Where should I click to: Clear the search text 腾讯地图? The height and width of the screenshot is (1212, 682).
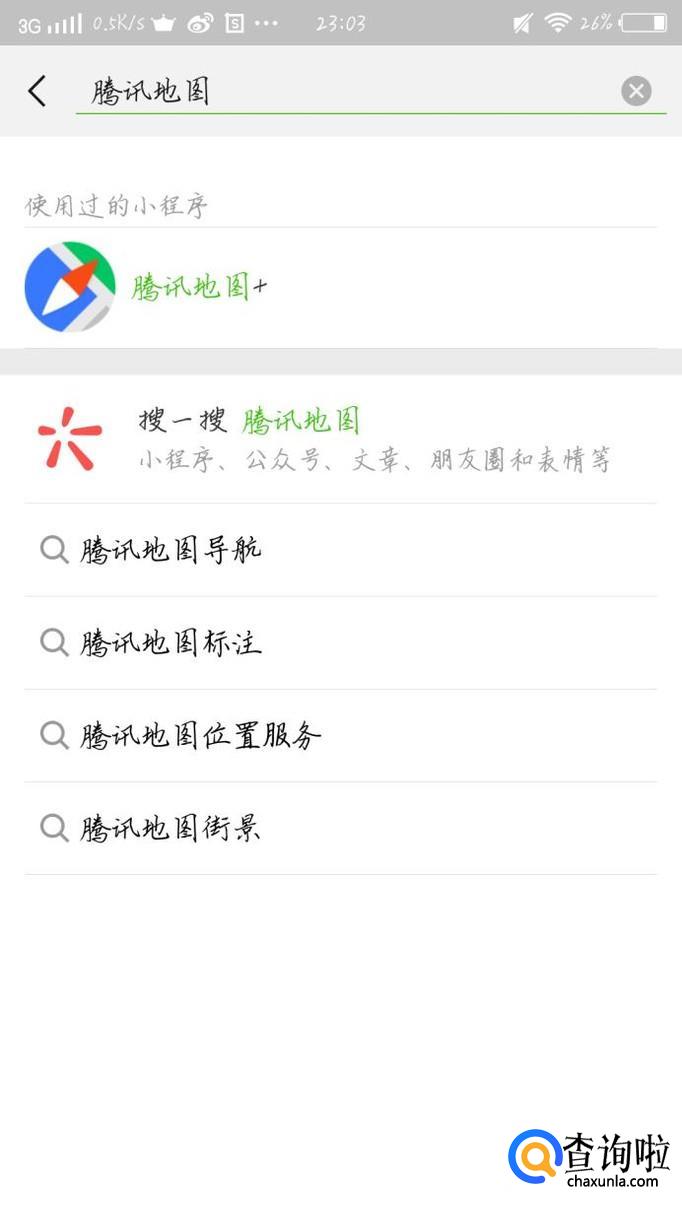(636, 92)
